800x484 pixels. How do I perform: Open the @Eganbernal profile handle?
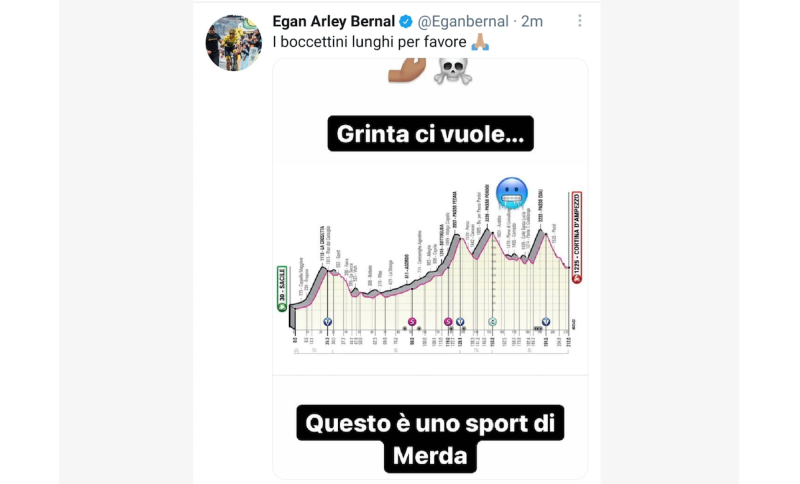point(464,21)
